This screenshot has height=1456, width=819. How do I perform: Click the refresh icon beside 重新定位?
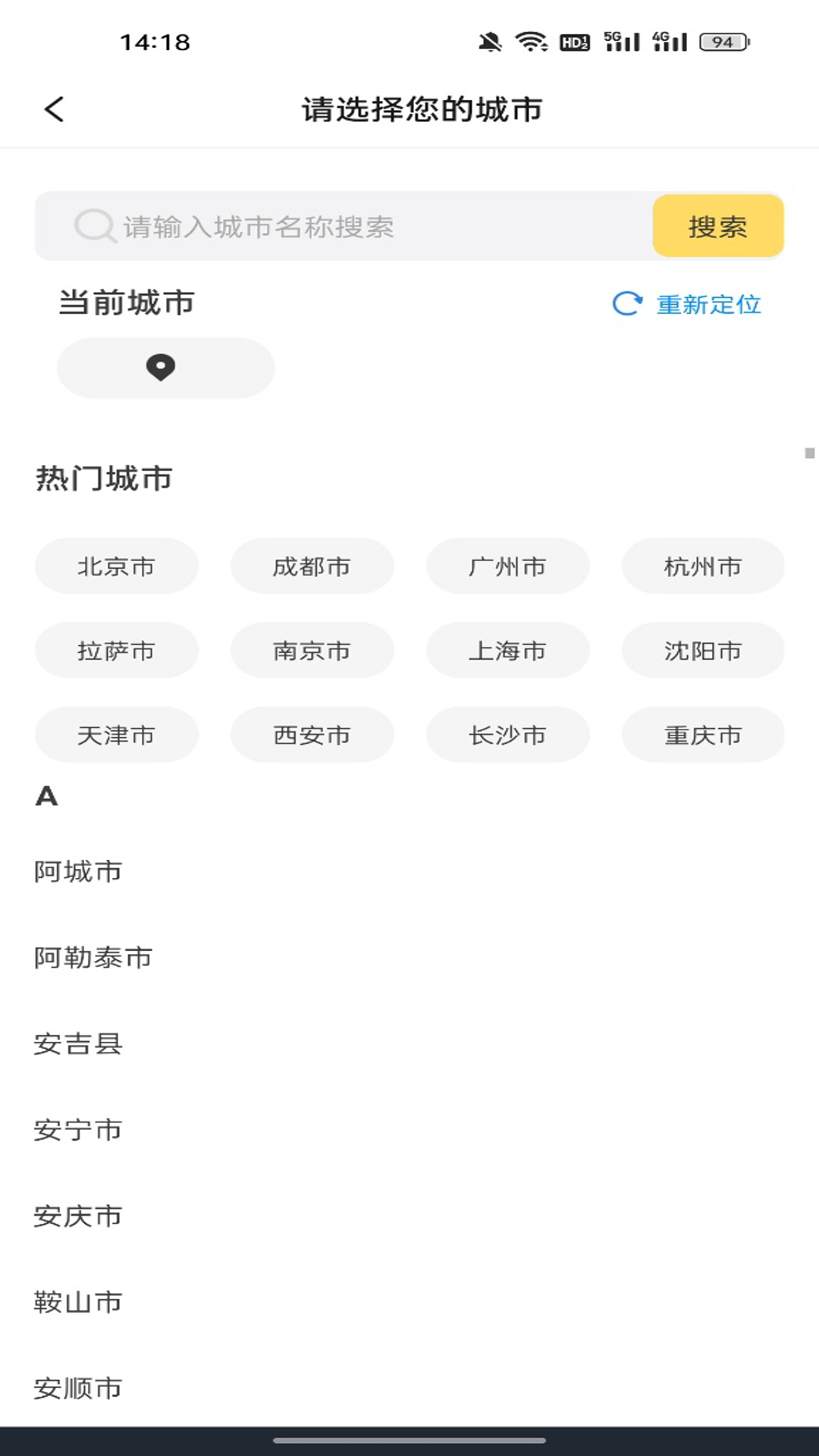pyautogui.click(x=625, y=304)
